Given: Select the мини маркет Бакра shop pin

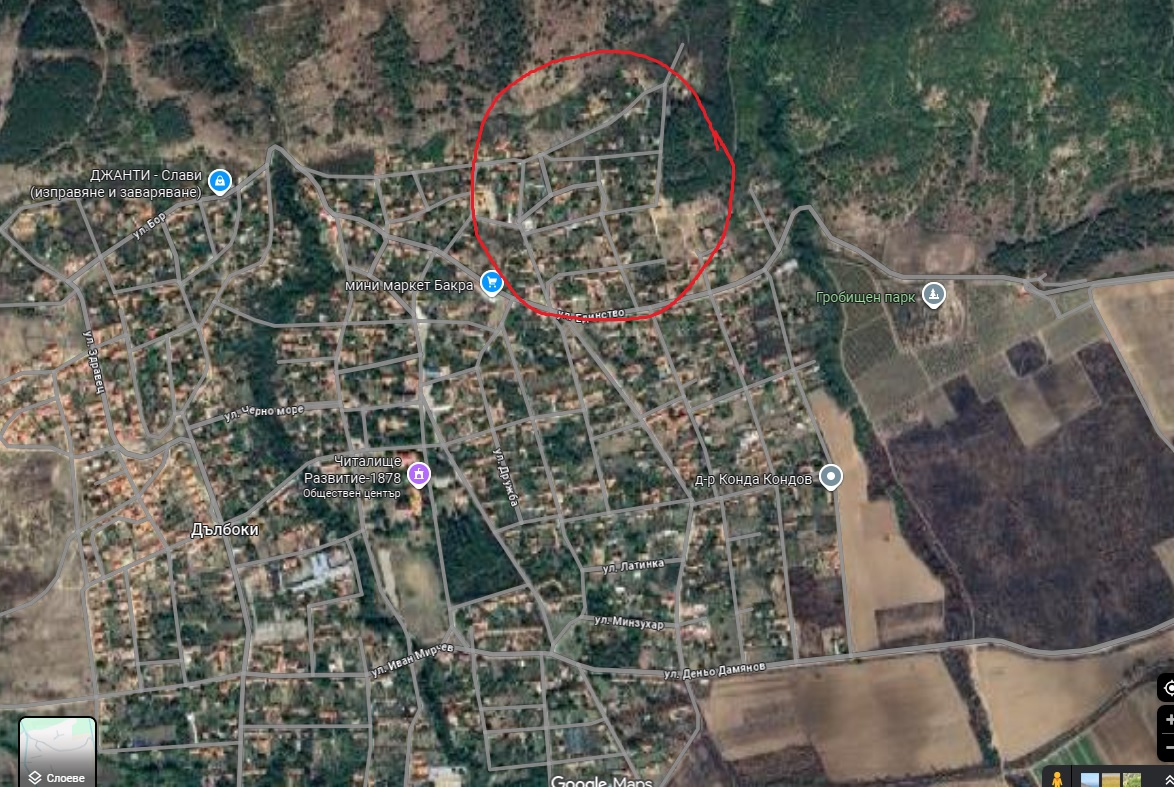Looking at the screenshot, I should pyautogui.click(x=491, y=283).
